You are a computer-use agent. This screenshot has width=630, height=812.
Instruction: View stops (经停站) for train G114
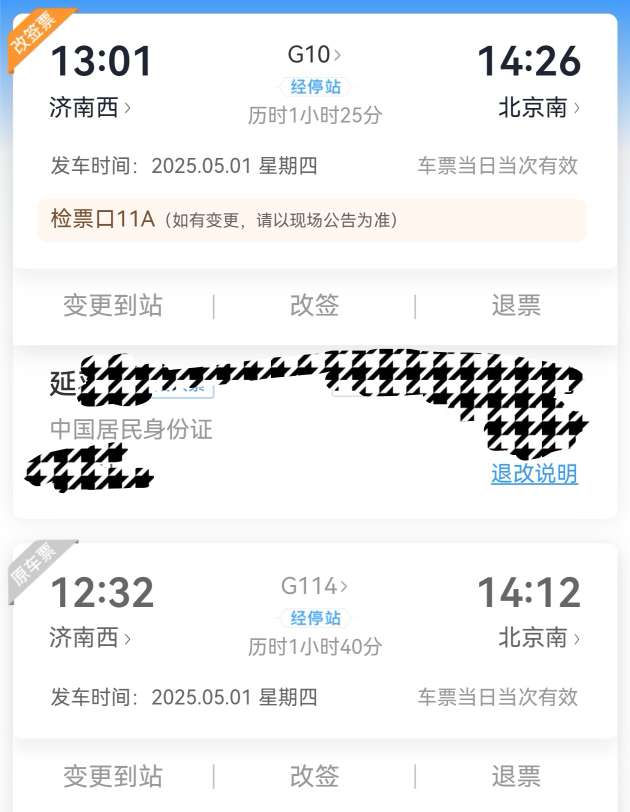pos(315,618)
